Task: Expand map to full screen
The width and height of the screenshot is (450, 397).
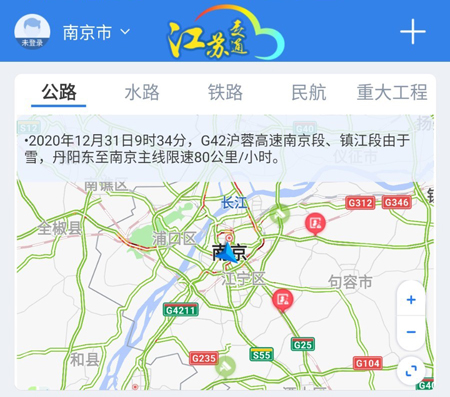Action: pyautogui.click(x=411, y=371)
